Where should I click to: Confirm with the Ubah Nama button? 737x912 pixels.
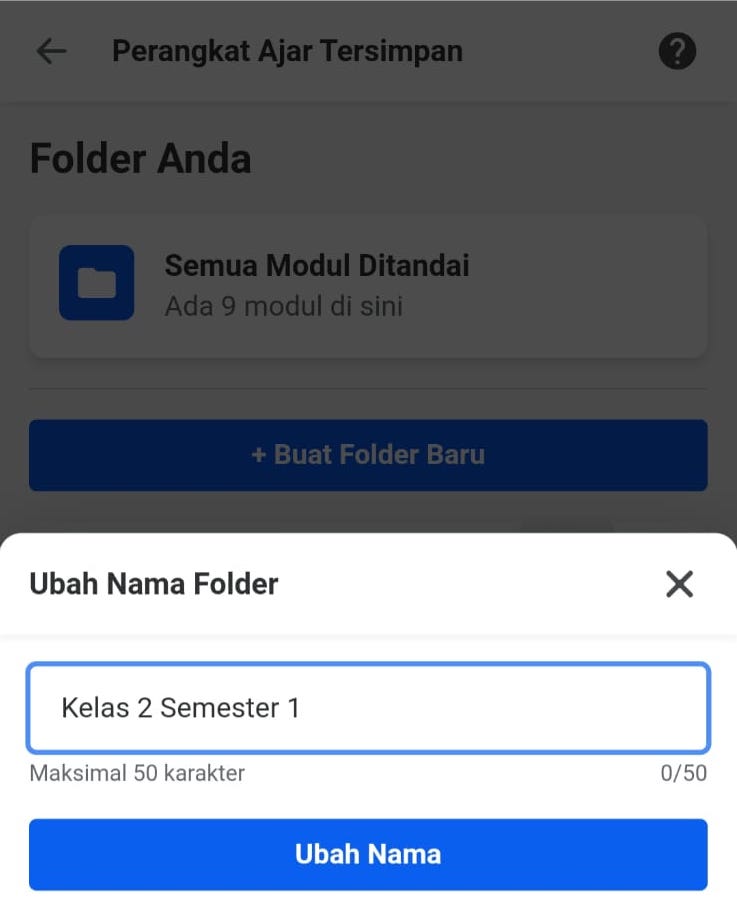click(x=368, y=854)
